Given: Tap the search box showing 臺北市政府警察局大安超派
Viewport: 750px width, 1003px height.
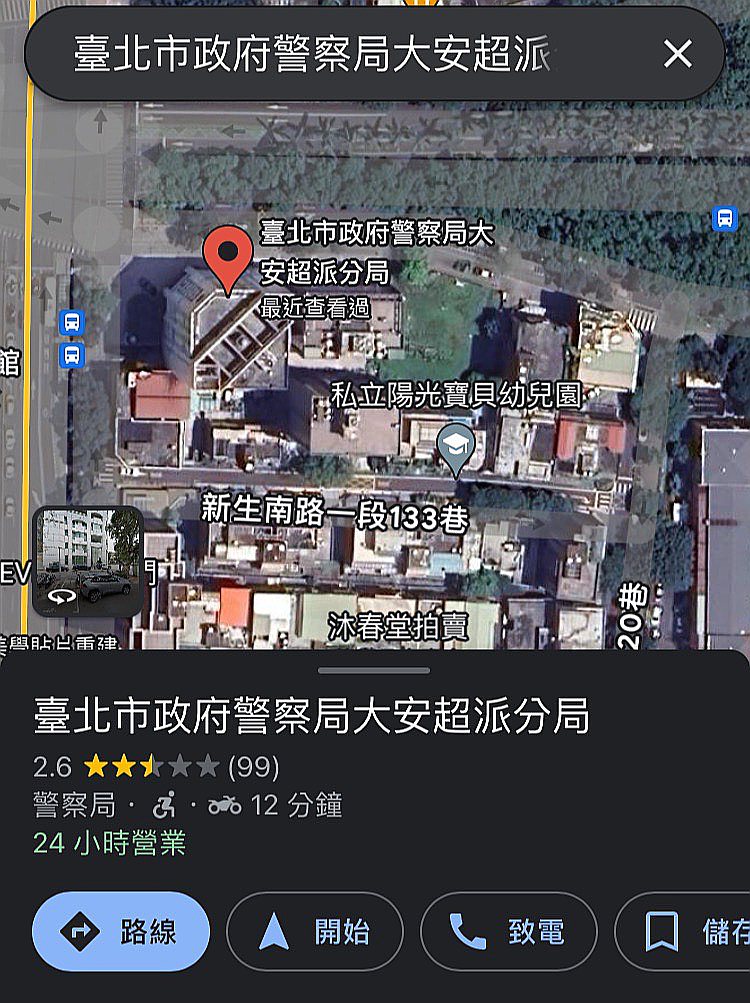Looking at the screenshot, I should click(320, 54).
